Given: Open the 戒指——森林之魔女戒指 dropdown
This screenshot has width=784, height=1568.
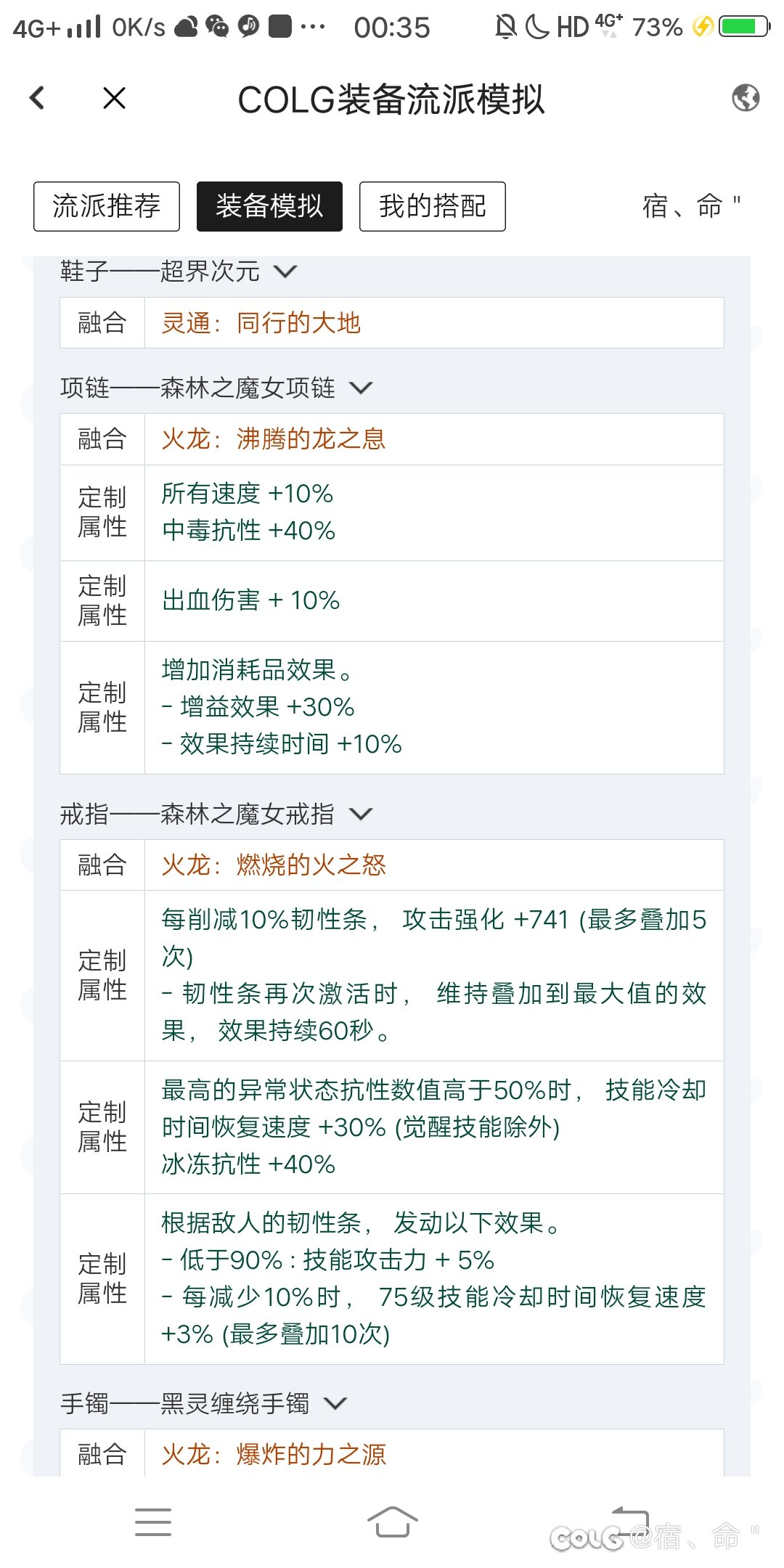Looking at the screenshot, I should click(x=216, y=814).
